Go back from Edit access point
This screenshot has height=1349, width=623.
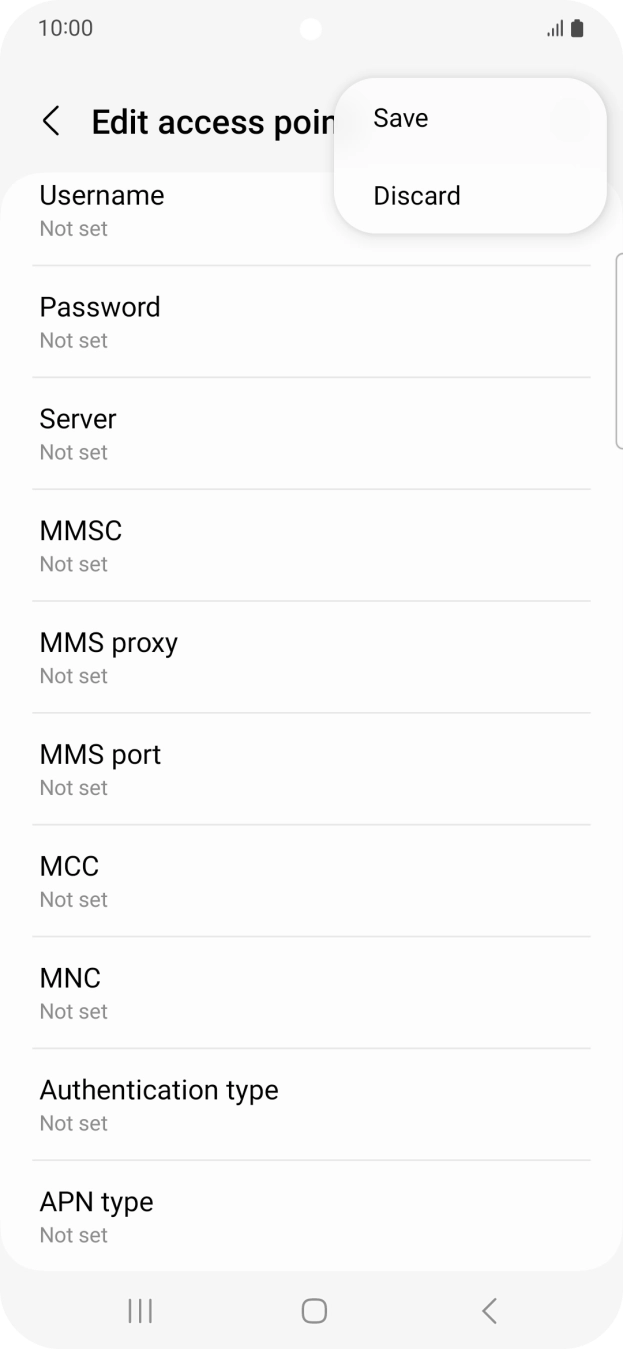pos(51,122)
